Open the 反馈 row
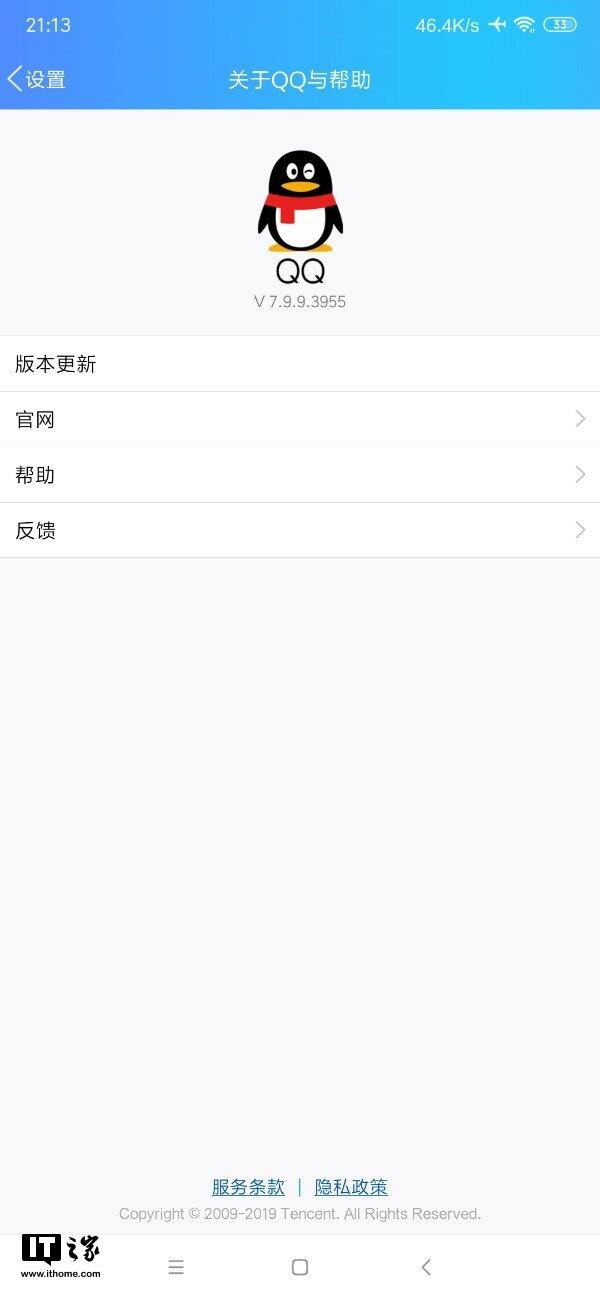600x1300 pixels. 300,530
